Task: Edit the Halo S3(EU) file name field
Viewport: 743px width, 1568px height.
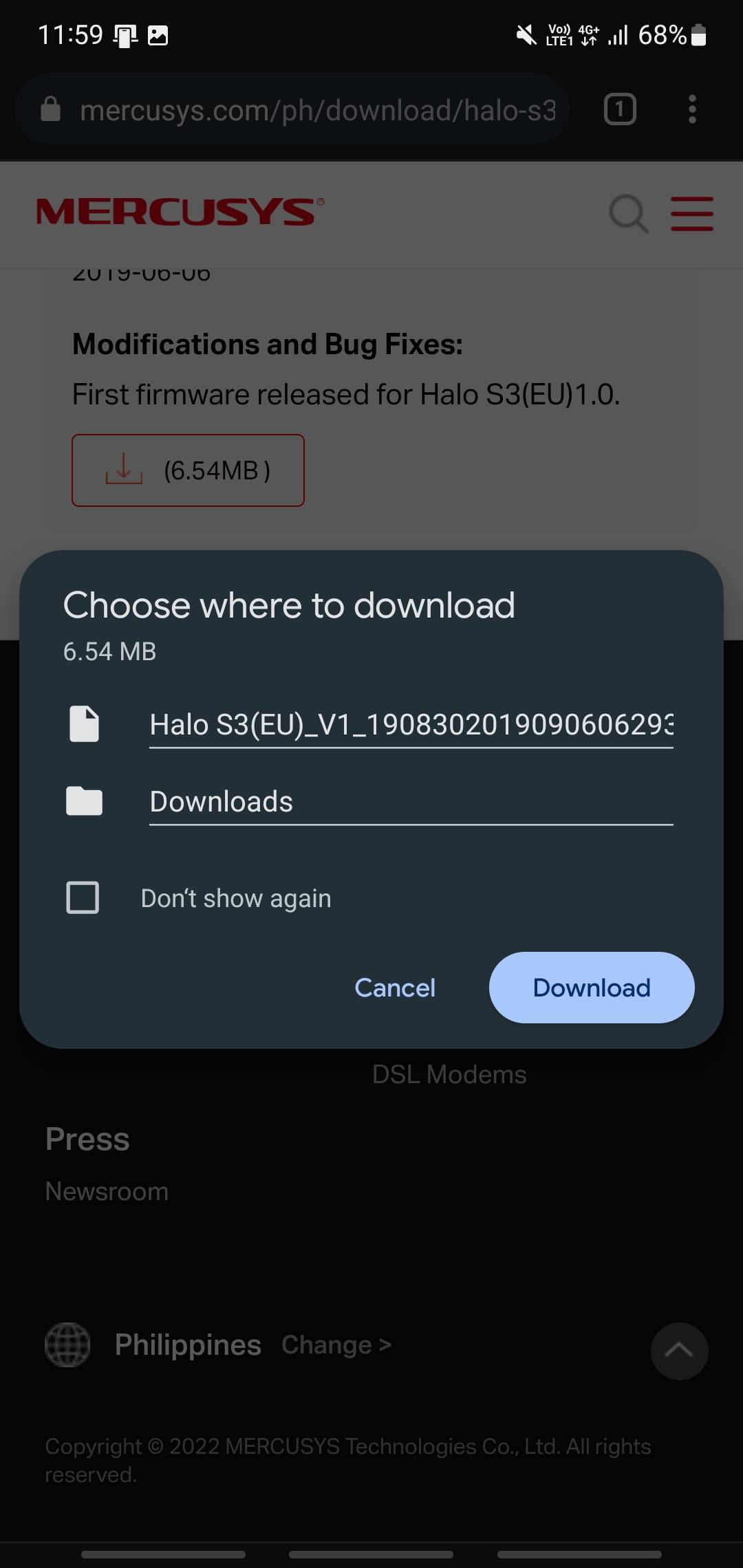Action: pyautogui.click(x=411, y=725)
